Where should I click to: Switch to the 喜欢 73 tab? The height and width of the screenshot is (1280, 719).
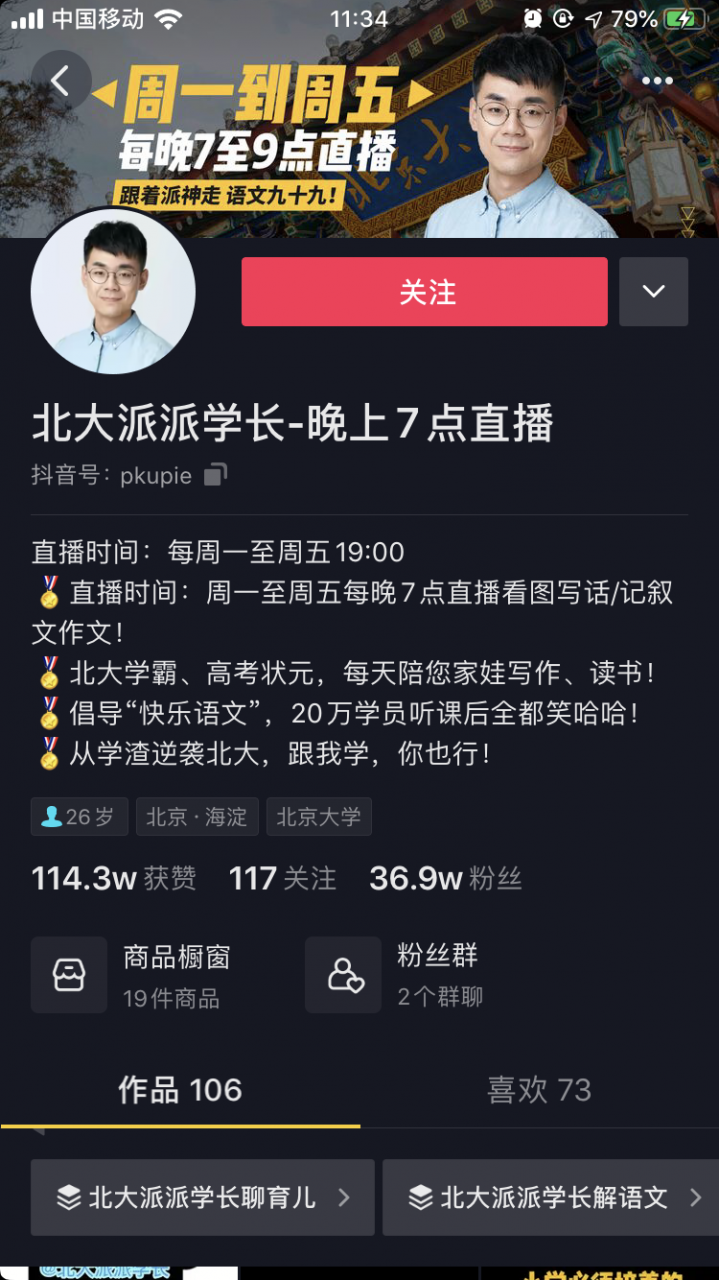click(x=539, y=1090)
